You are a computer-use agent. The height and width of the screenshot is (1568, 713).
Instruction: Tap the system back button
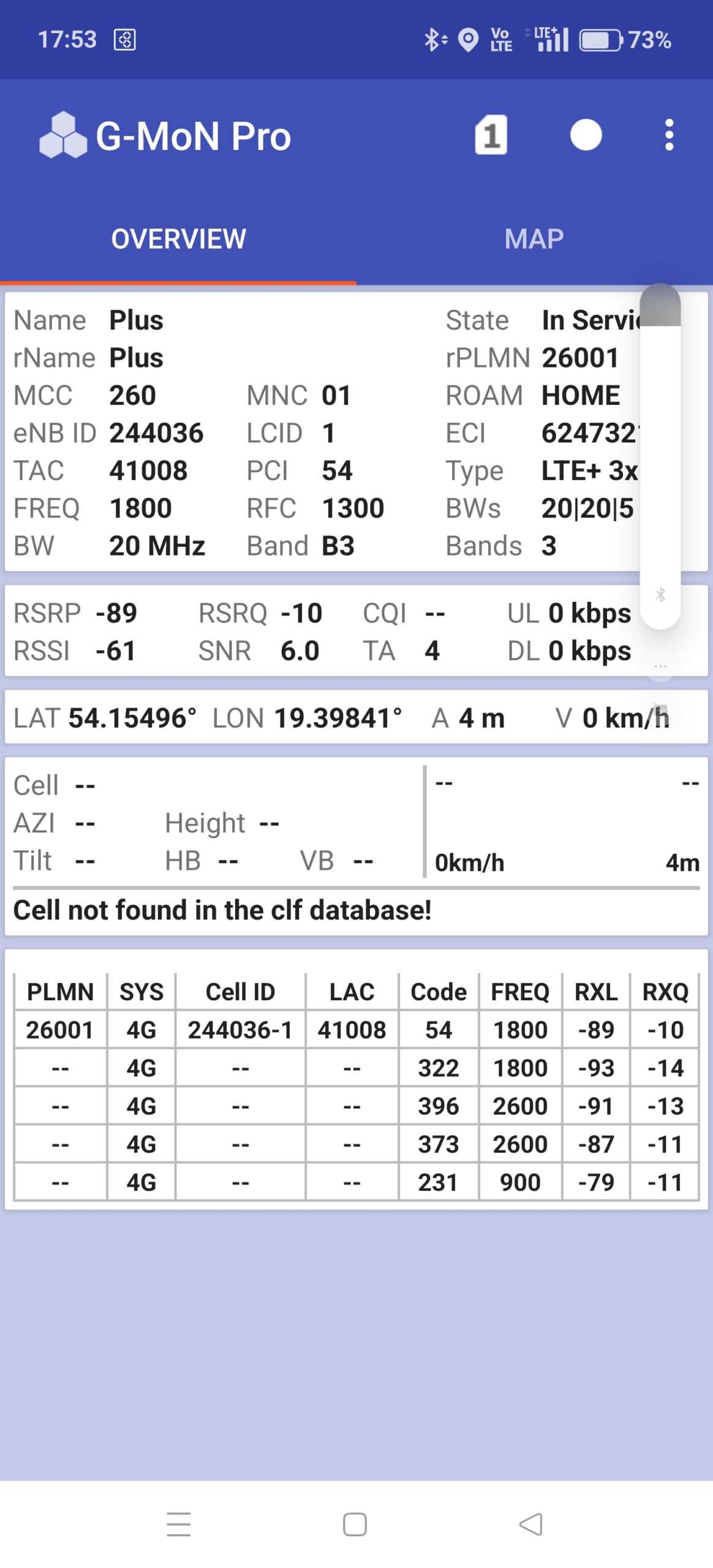(530, 1524)
